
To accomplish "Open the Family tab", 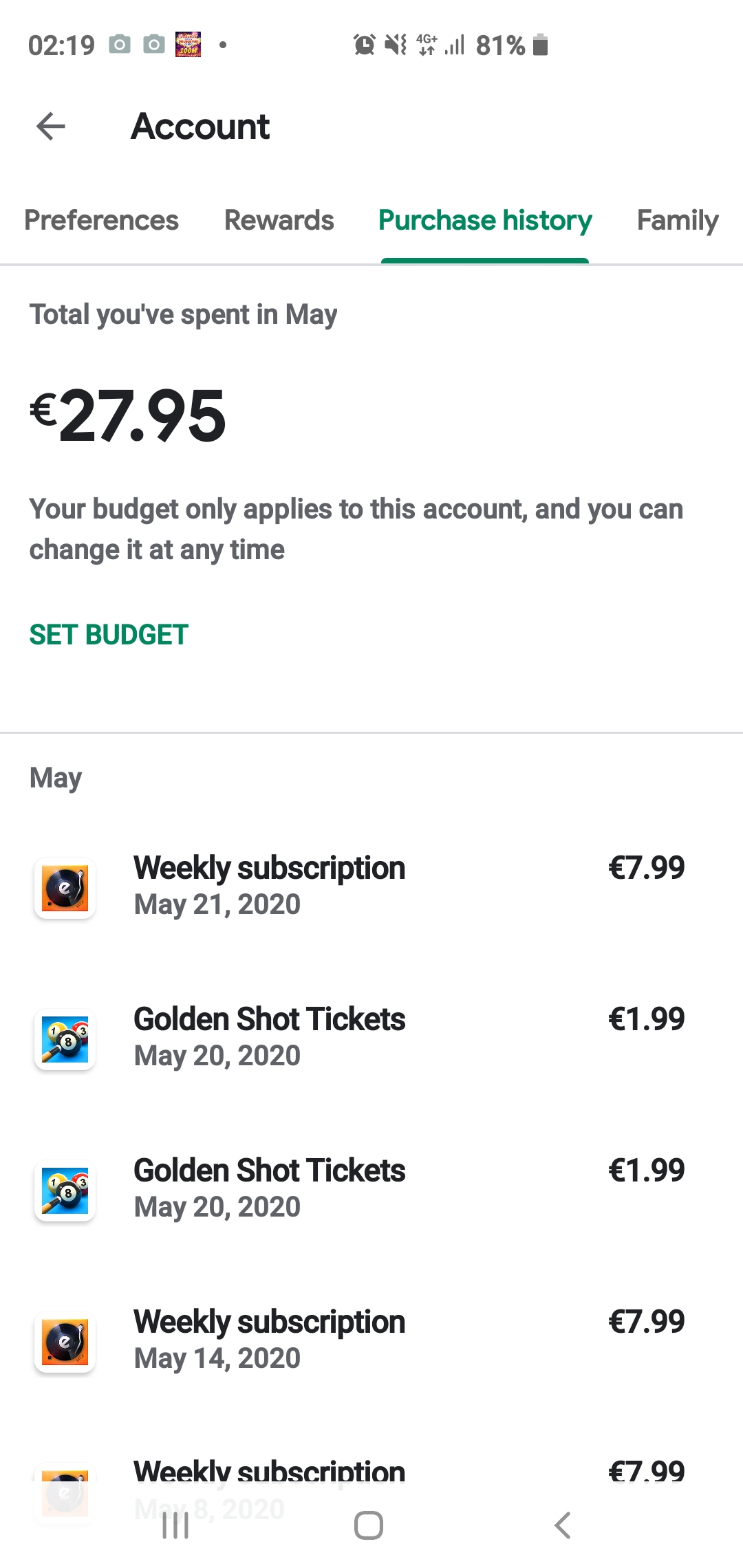I will pos(678,221).
